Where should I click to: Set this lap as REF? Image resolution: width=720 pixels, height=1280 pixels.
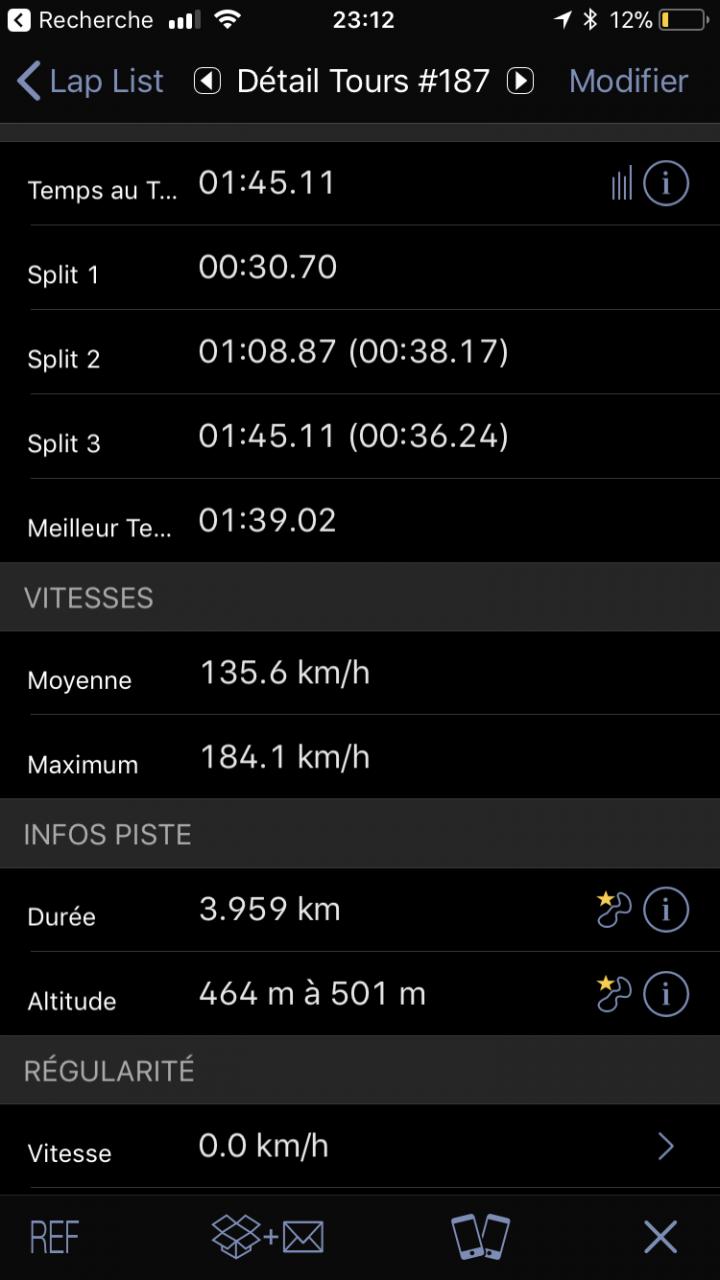54,1238
